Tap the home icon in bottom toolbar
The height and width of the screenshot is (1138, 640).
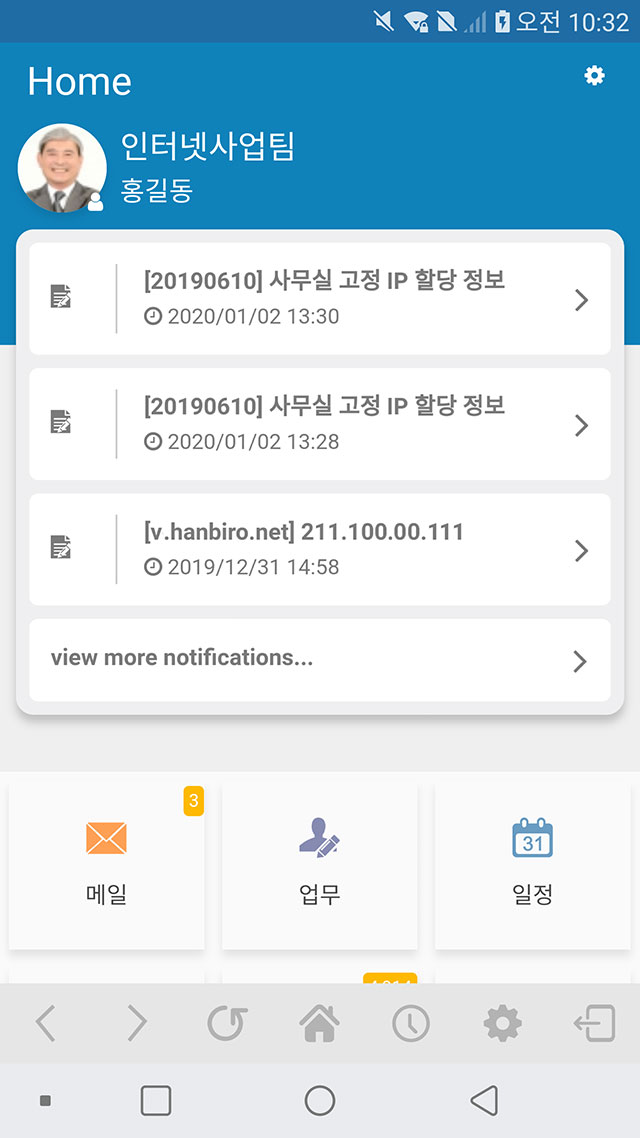tap(319, 1023)
